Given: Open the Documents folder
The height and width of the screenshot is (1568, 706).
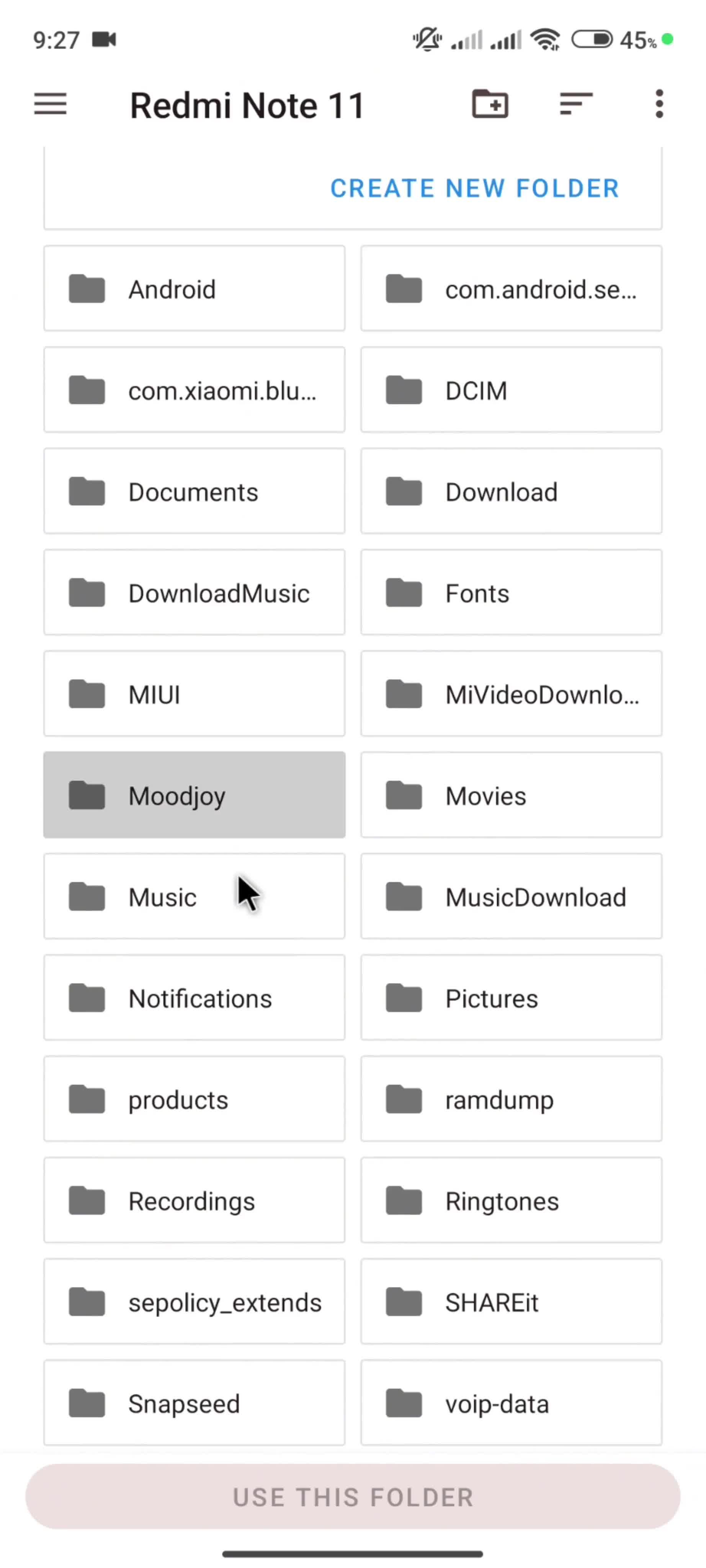Looking at the screenshot, I should 194,491.
